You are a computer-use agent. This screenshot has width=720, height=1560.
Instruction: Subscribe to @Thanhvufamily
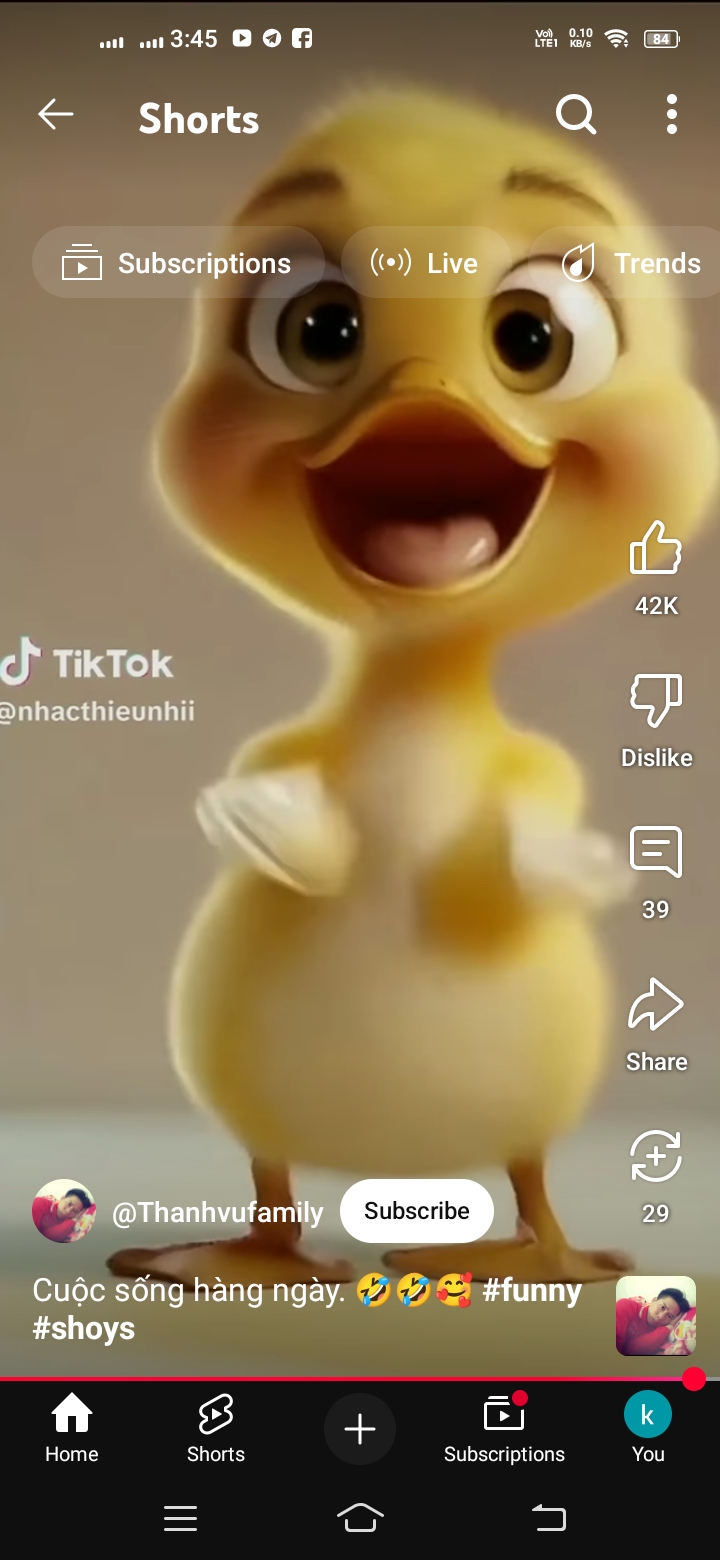(417, 1211)
